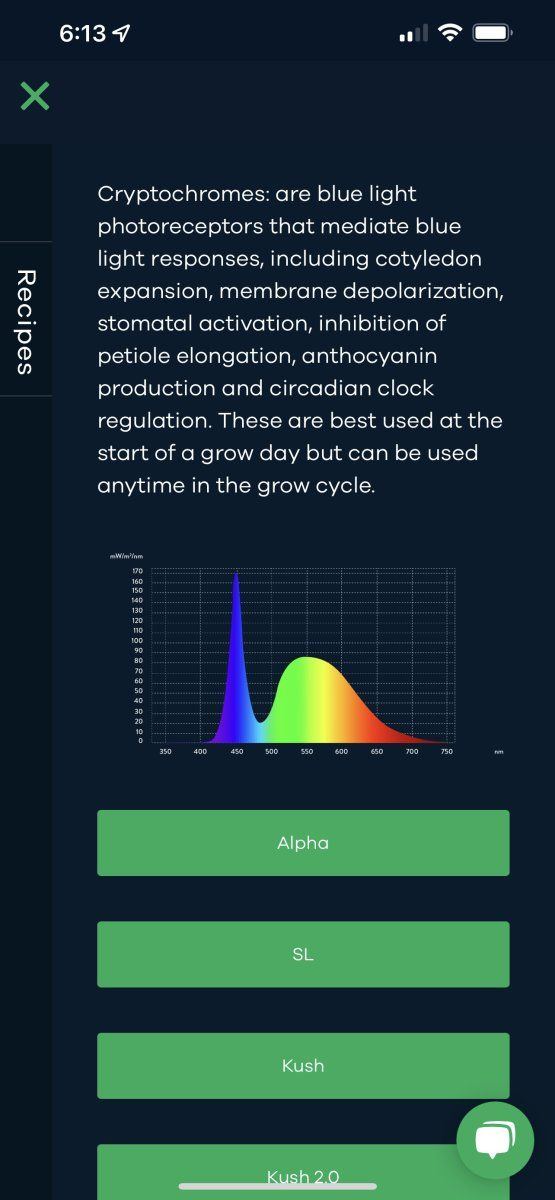This screenshot has width=555, height=1200.
Task: Choose the SL recipe button
Action: click(303, 954)
